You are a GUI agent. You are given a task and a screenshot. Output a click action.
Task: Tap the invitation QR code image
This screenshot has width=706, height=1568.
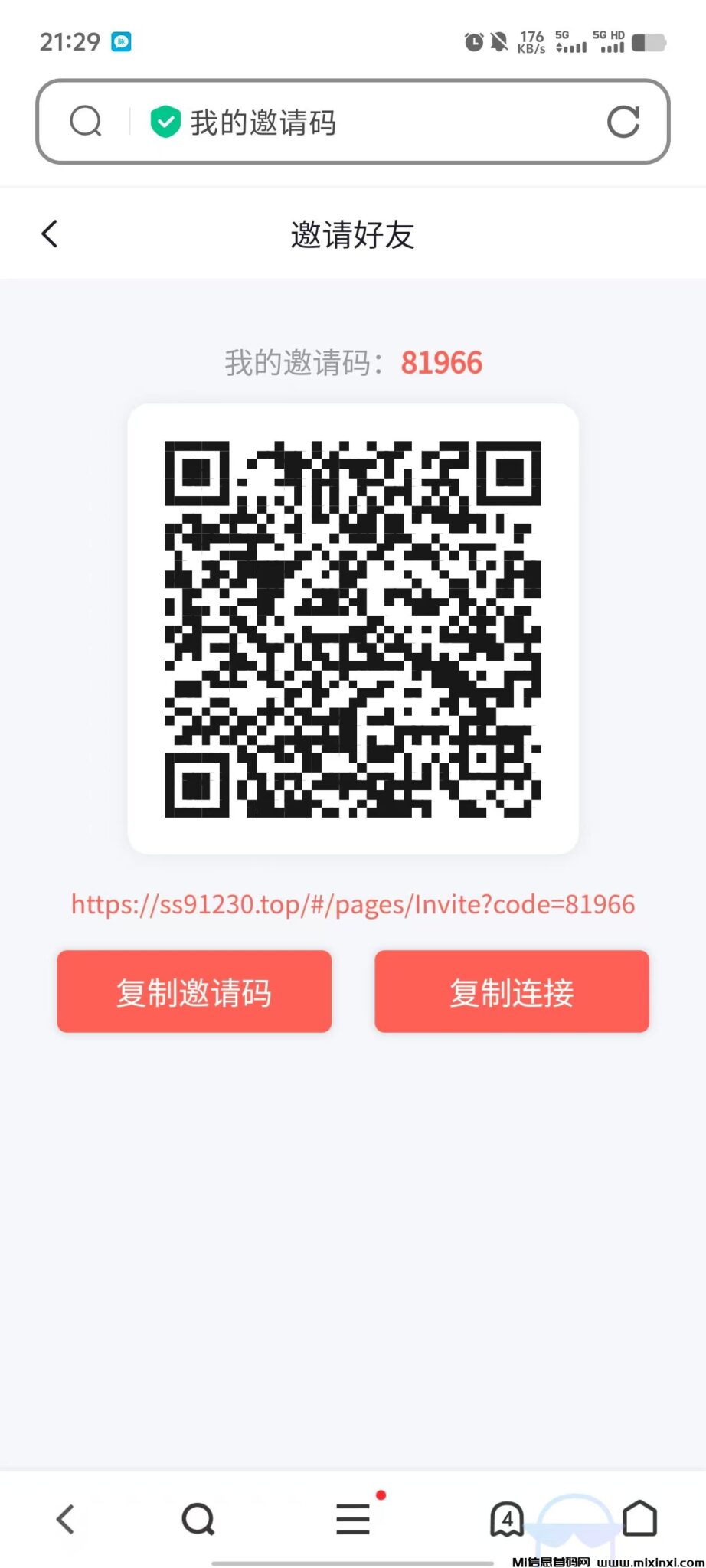(352, 628)
